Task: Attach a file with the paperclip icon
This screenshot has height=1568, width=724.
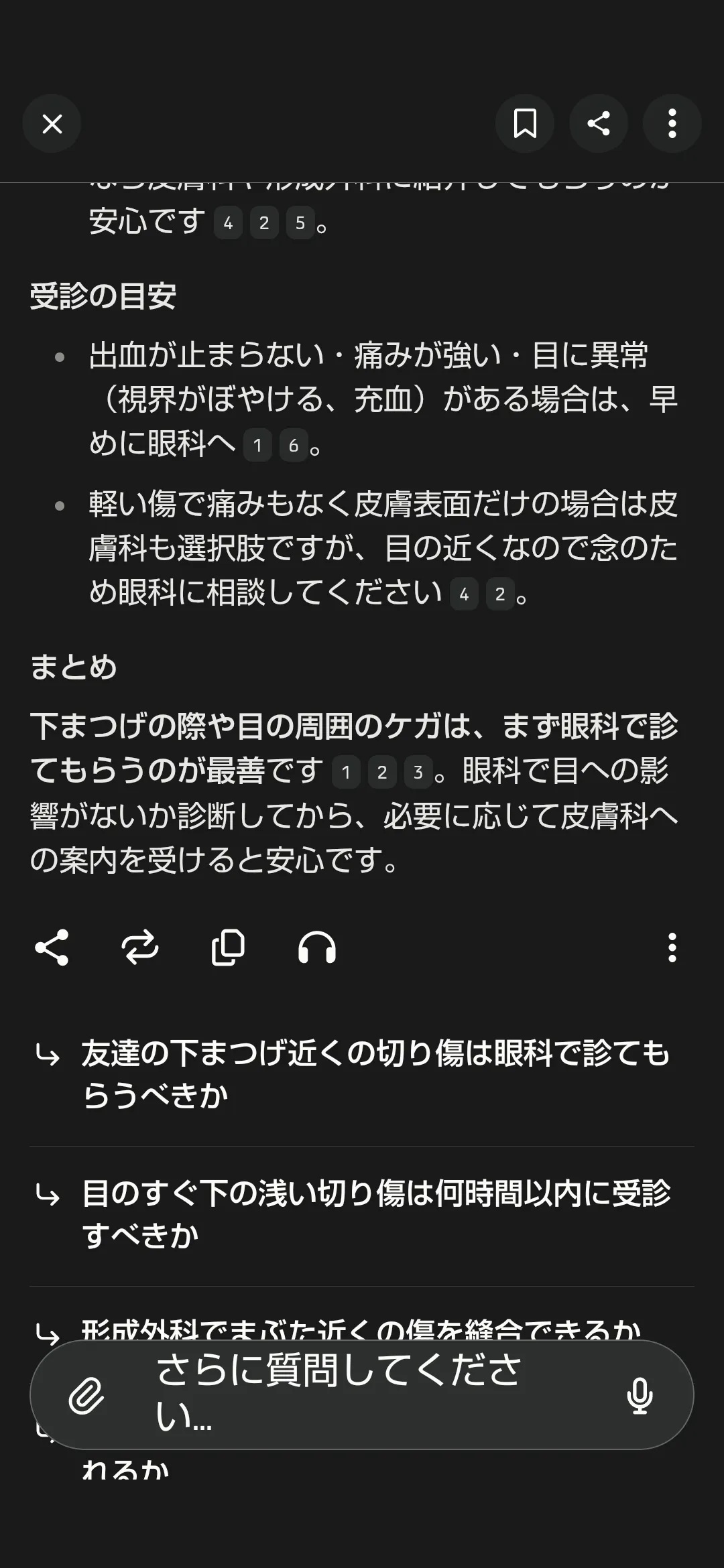Action: click(x=86, y=1396)
